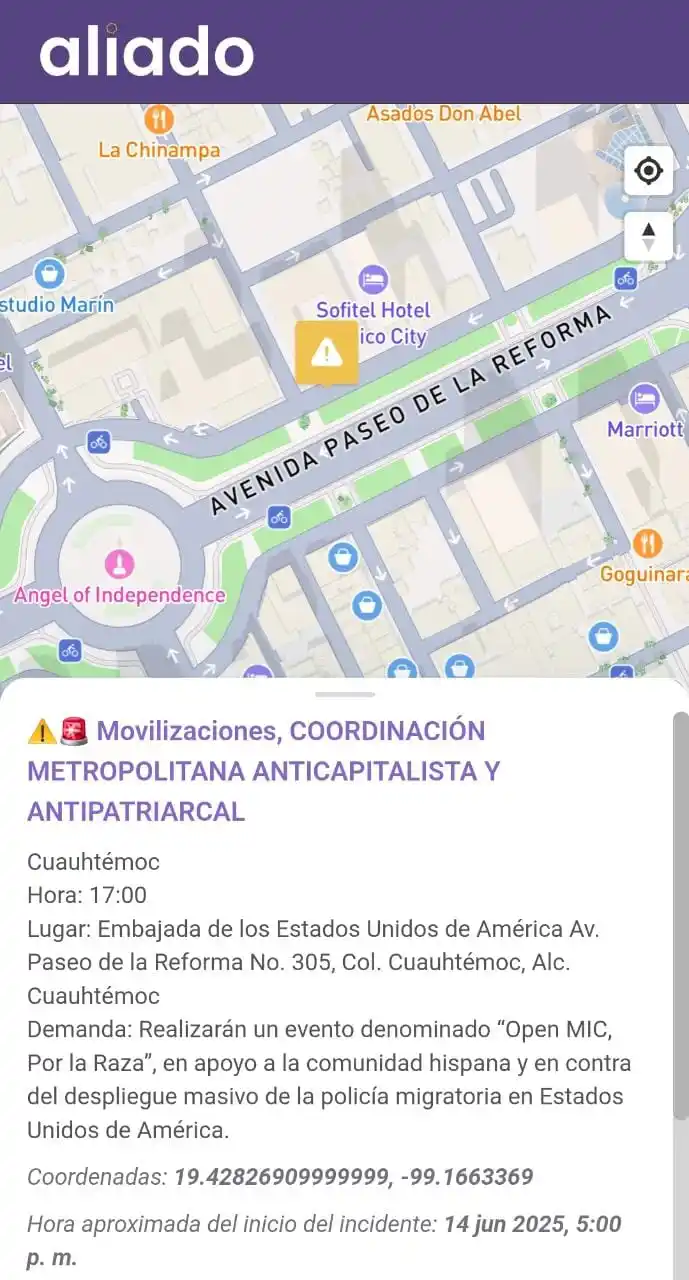The height and width of the screenshot is (1280, 689).
Task: Tap the bottom sheet drag handle
Action: pos(344,694)
